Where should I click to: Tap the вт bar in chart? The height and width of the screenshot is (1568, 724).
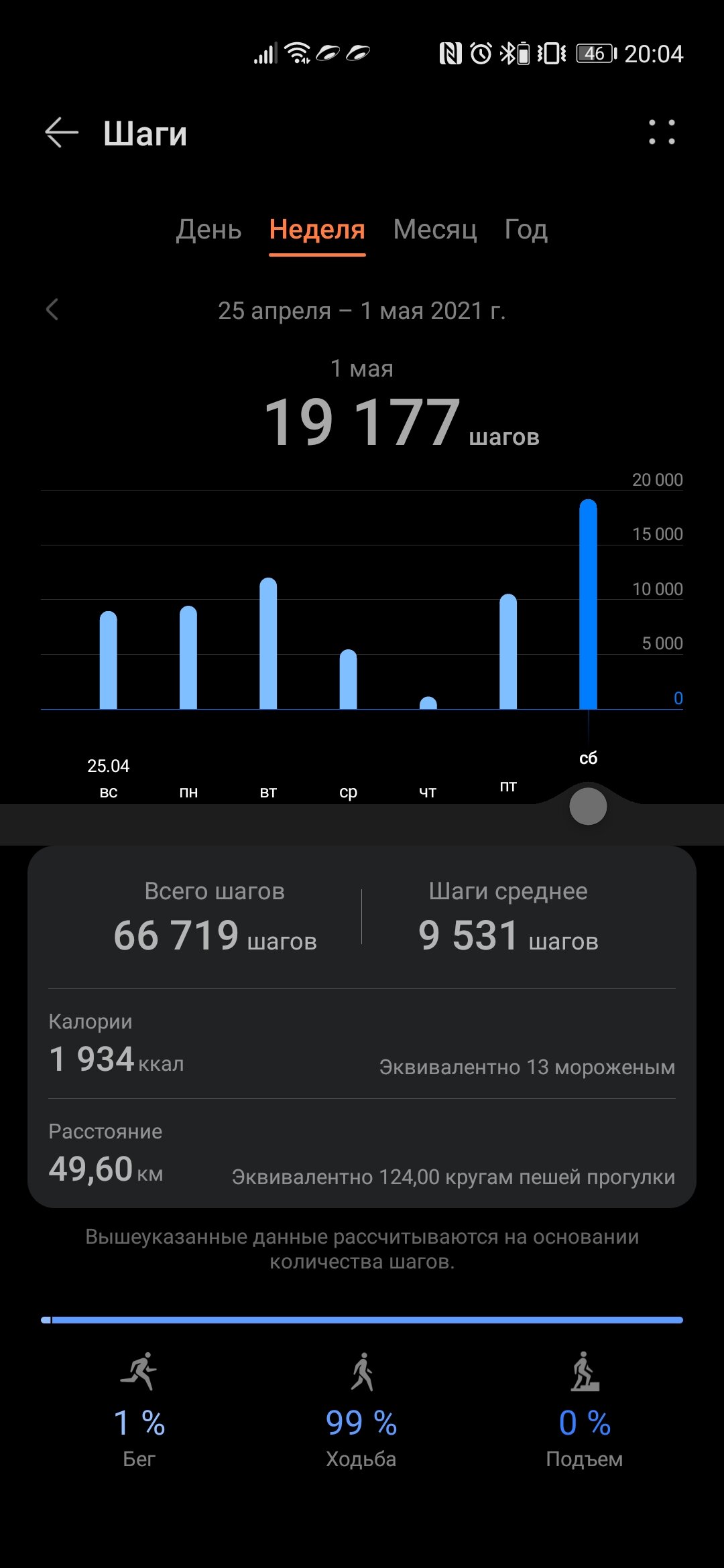[268, 643]
